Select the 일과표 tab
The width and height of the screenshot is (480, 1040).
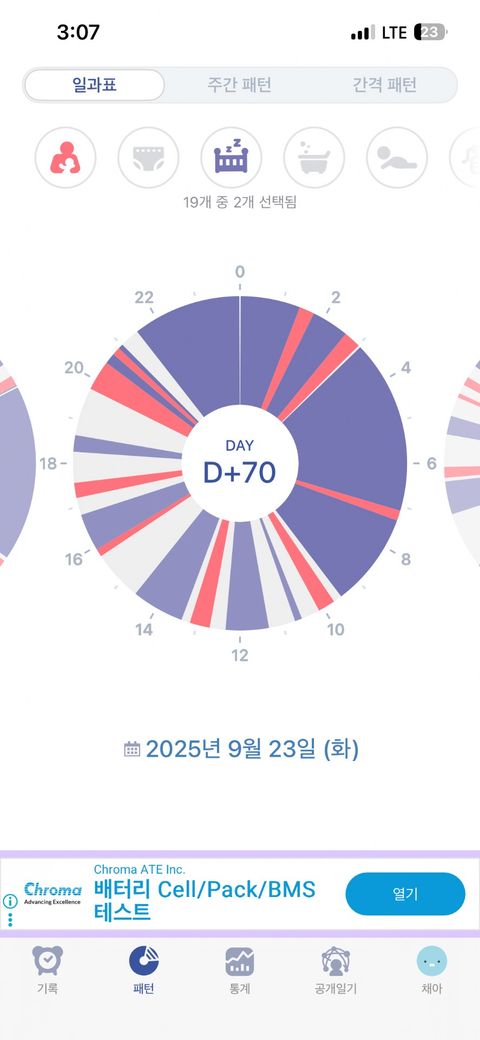point(95,85)
